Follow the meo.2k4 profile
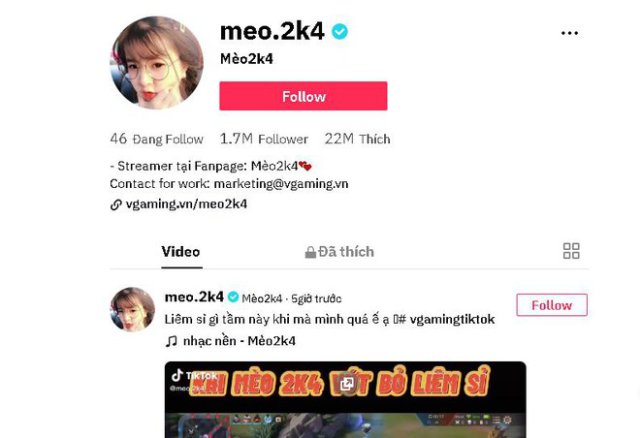Screen dimensions: 640x438 (303, 97)
